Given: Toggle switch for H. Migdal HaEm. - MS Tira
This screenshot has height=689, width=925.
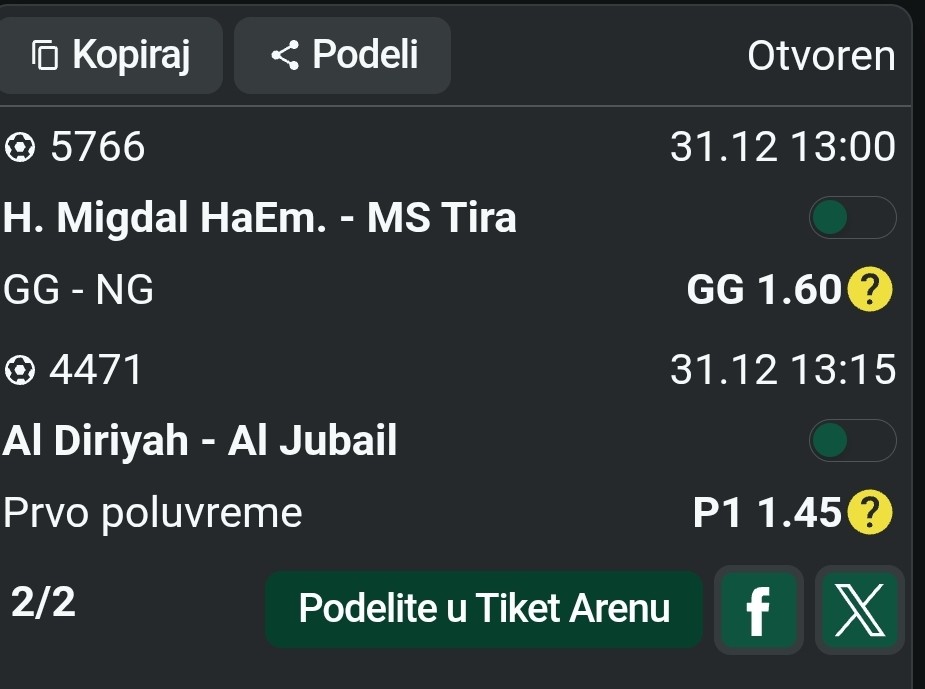Looking at the screenshot, I should pyautogui.click(x=852, y=218).
